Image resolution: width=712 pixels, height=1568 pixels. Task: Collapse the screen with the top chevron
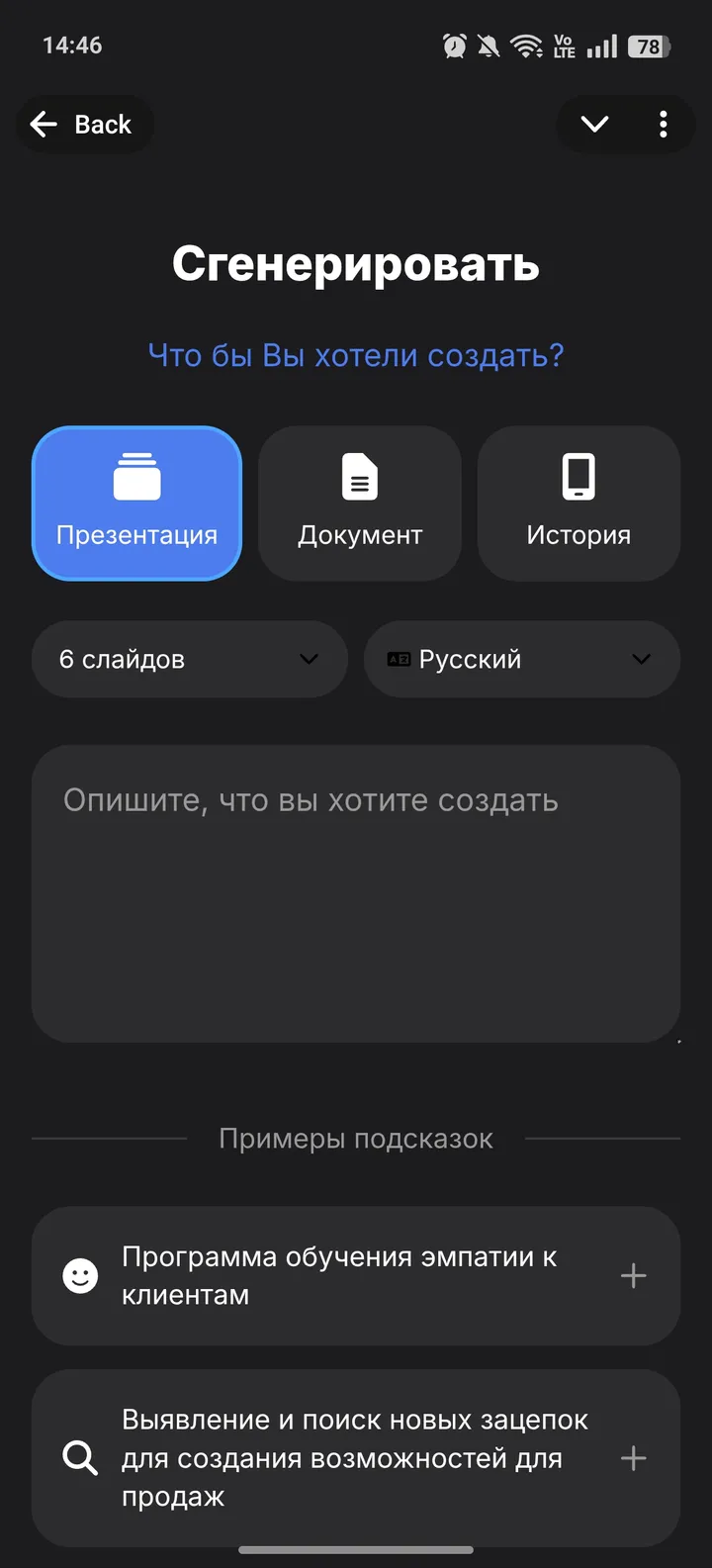coord(593,124)
